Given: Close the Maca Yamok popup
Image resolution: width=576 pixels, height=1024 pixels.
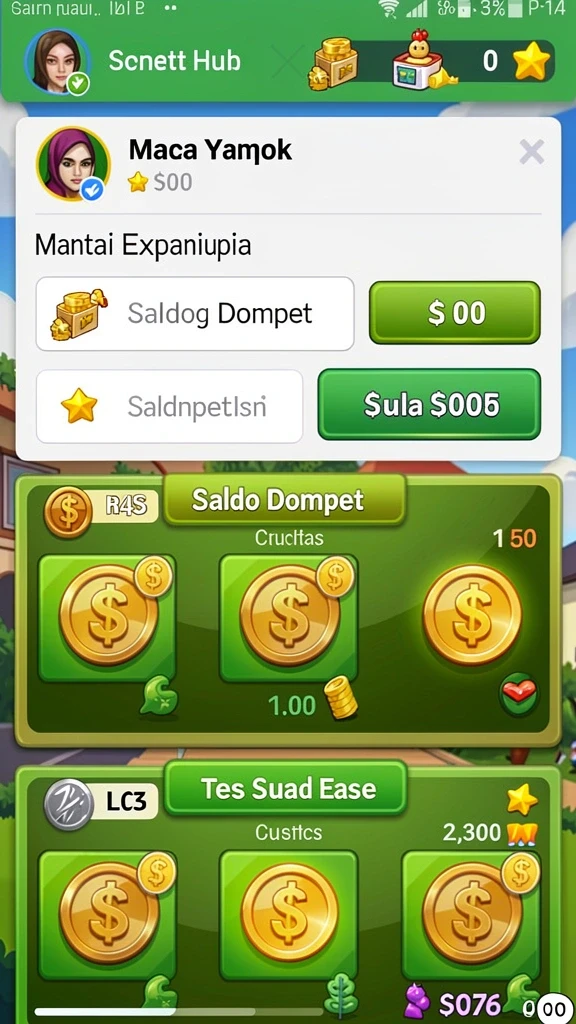Looking at the screenshot, I should point(532,153).
